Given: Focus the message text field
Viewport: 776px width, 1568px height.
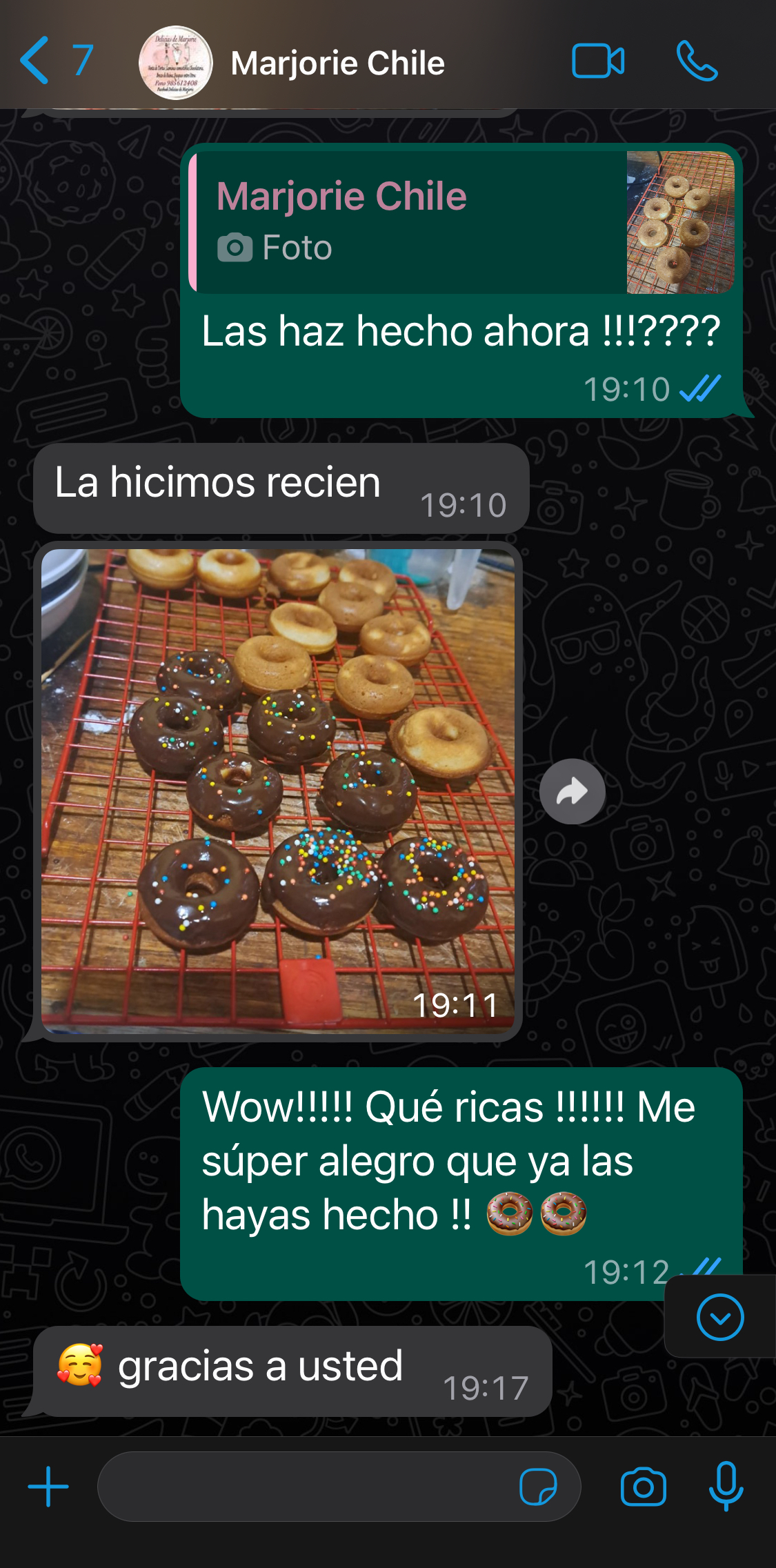Looking at the screenshot, I should click(x=304, y=1486).
